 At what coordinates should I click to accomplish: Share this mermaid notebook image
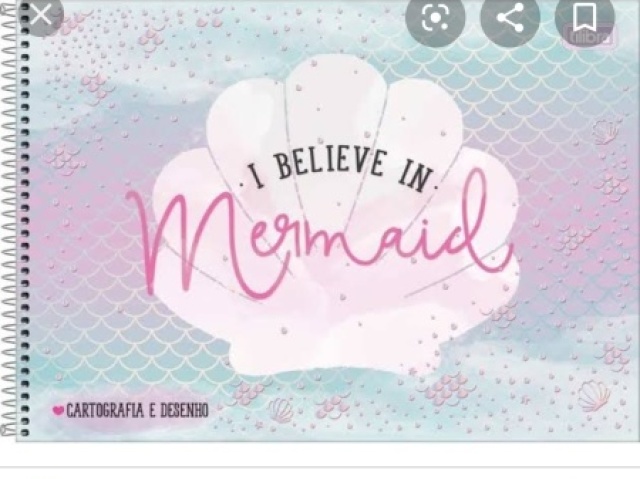click(511, 18)
